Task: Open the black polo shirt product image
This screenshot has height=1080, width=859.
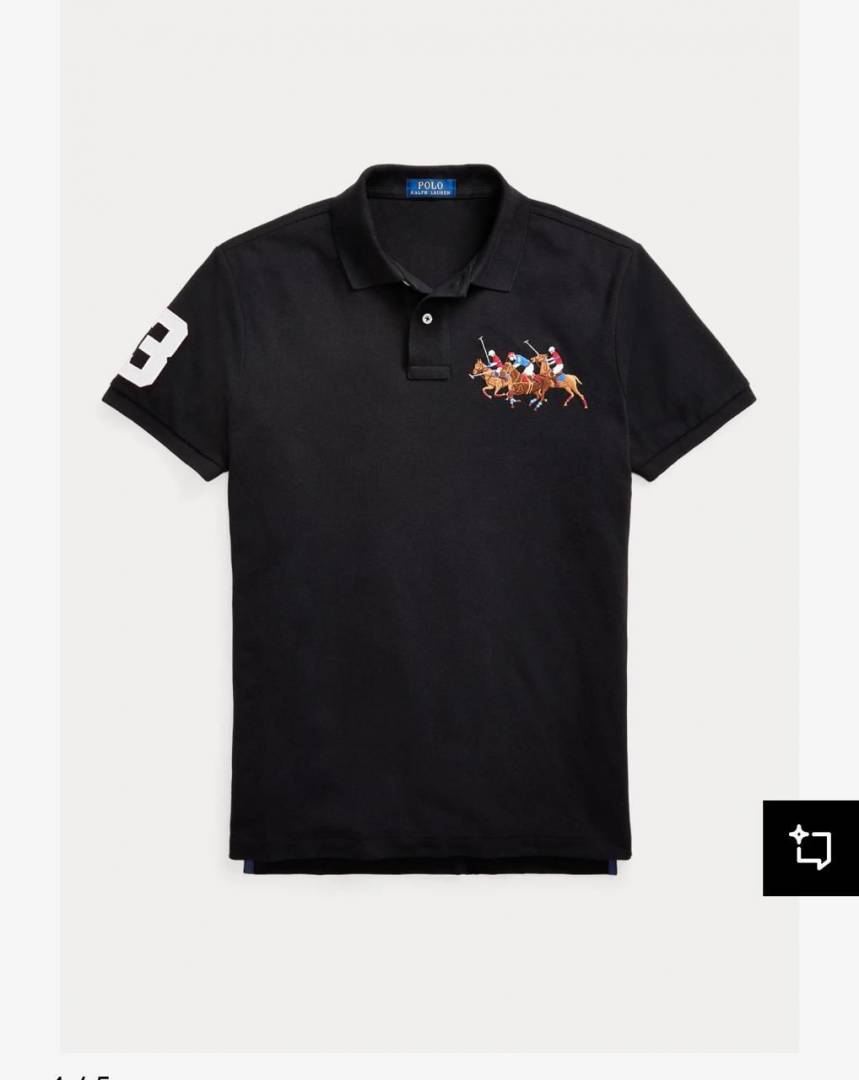Action: tap(429, 520)
